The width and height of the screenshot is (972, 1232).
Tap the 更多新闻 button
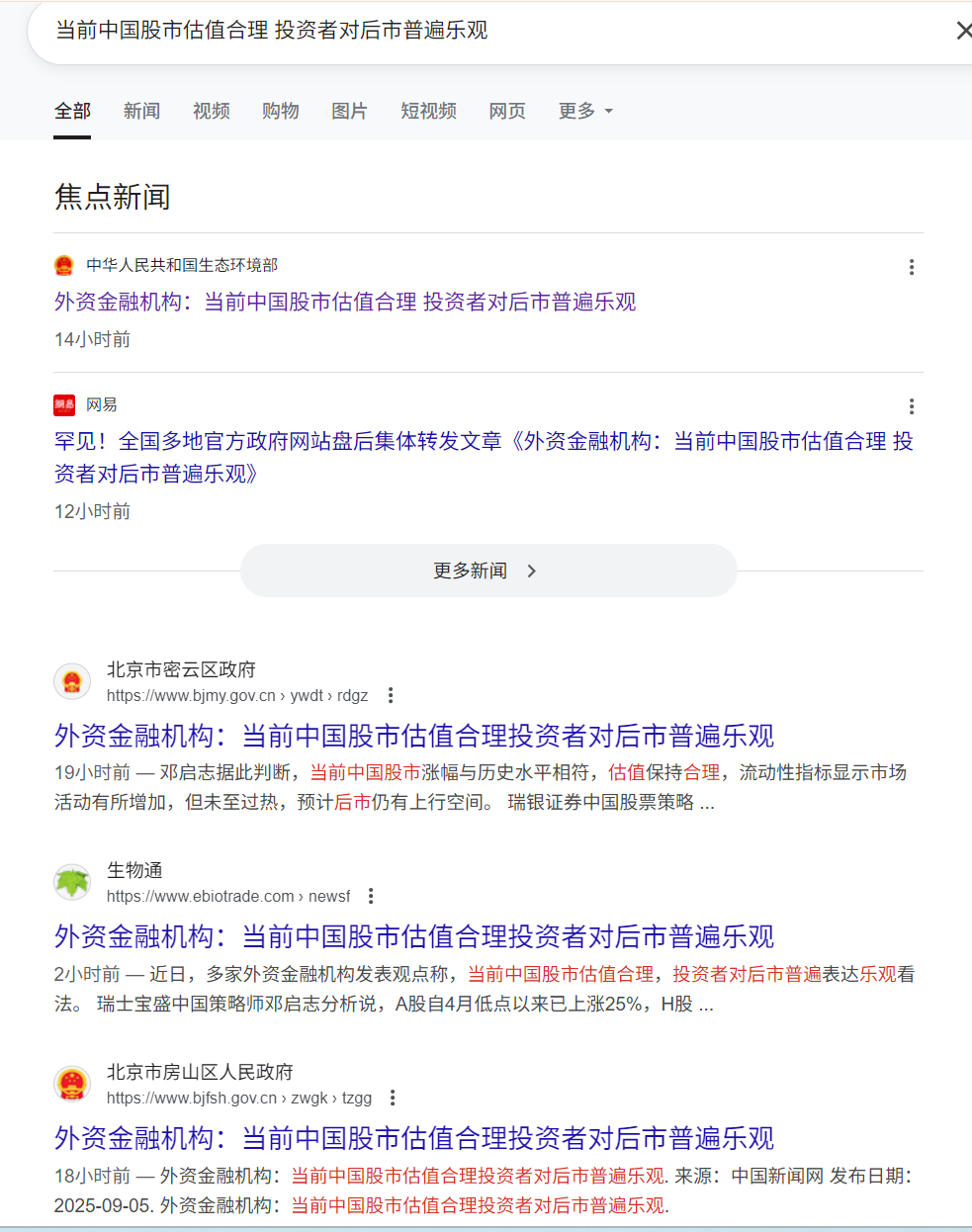tap(488, 571)
